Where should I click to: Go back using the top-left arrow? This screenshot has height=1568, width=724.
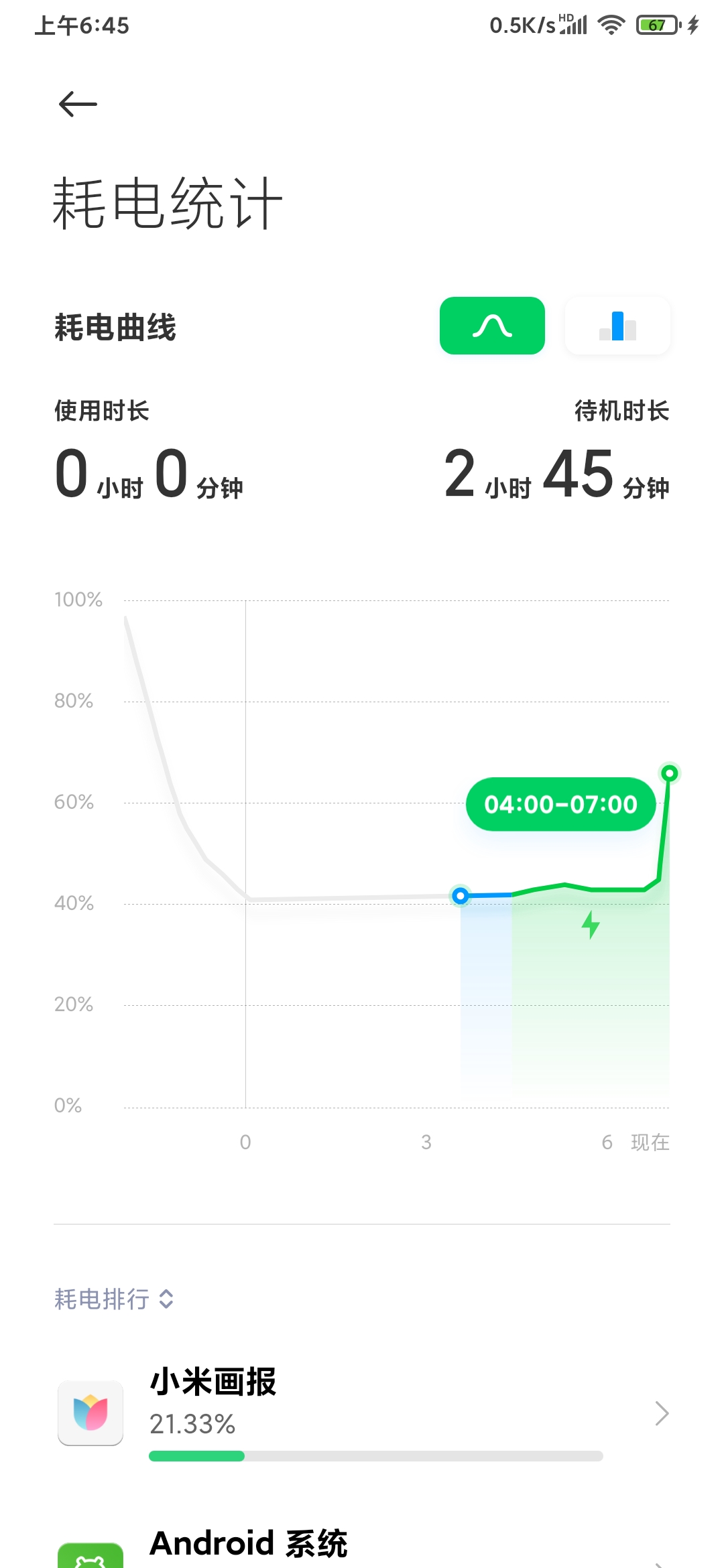point(78,104)
